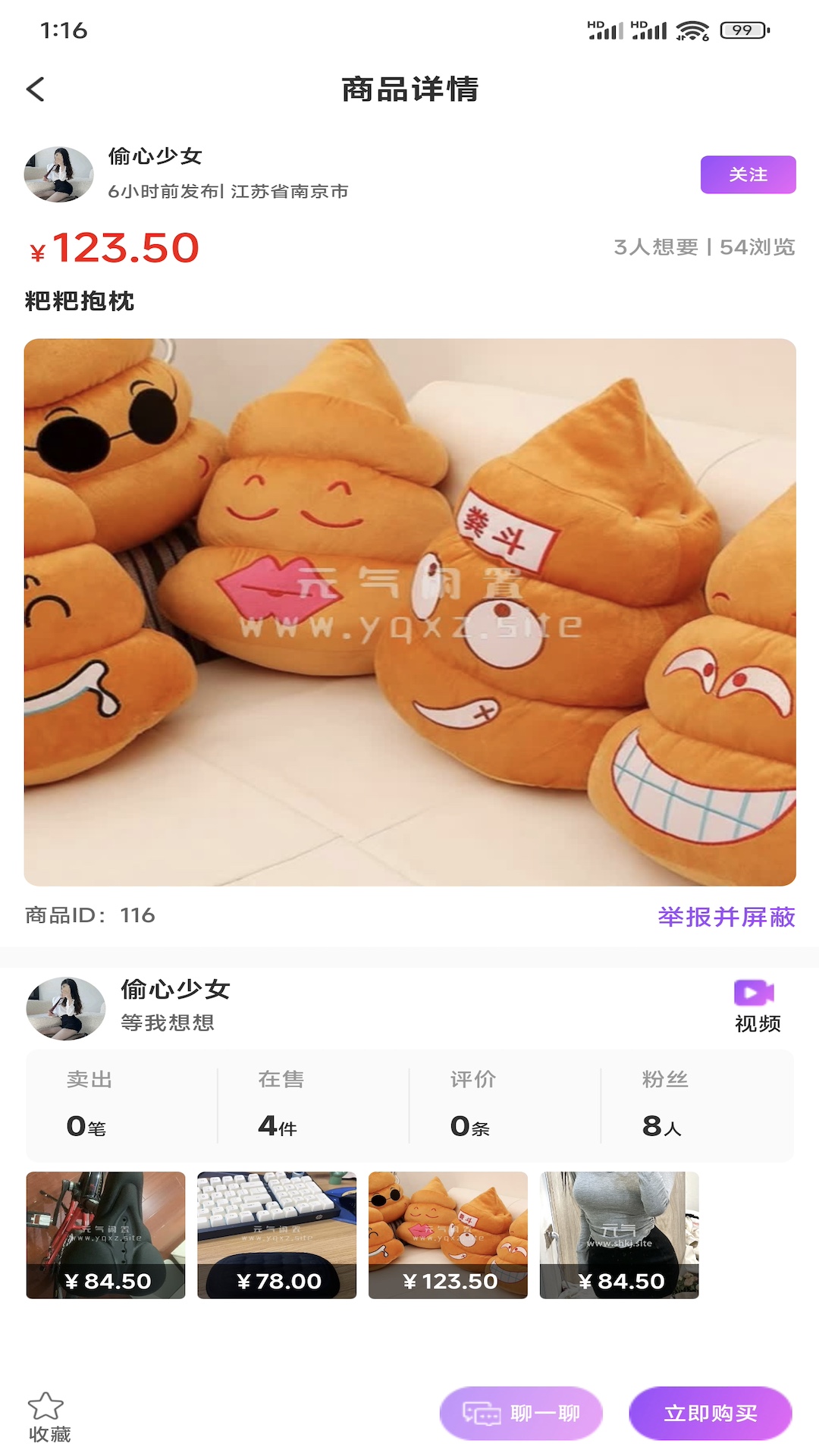
Task: Tap the Wi-Fi status icon
Action: [692, 32]
